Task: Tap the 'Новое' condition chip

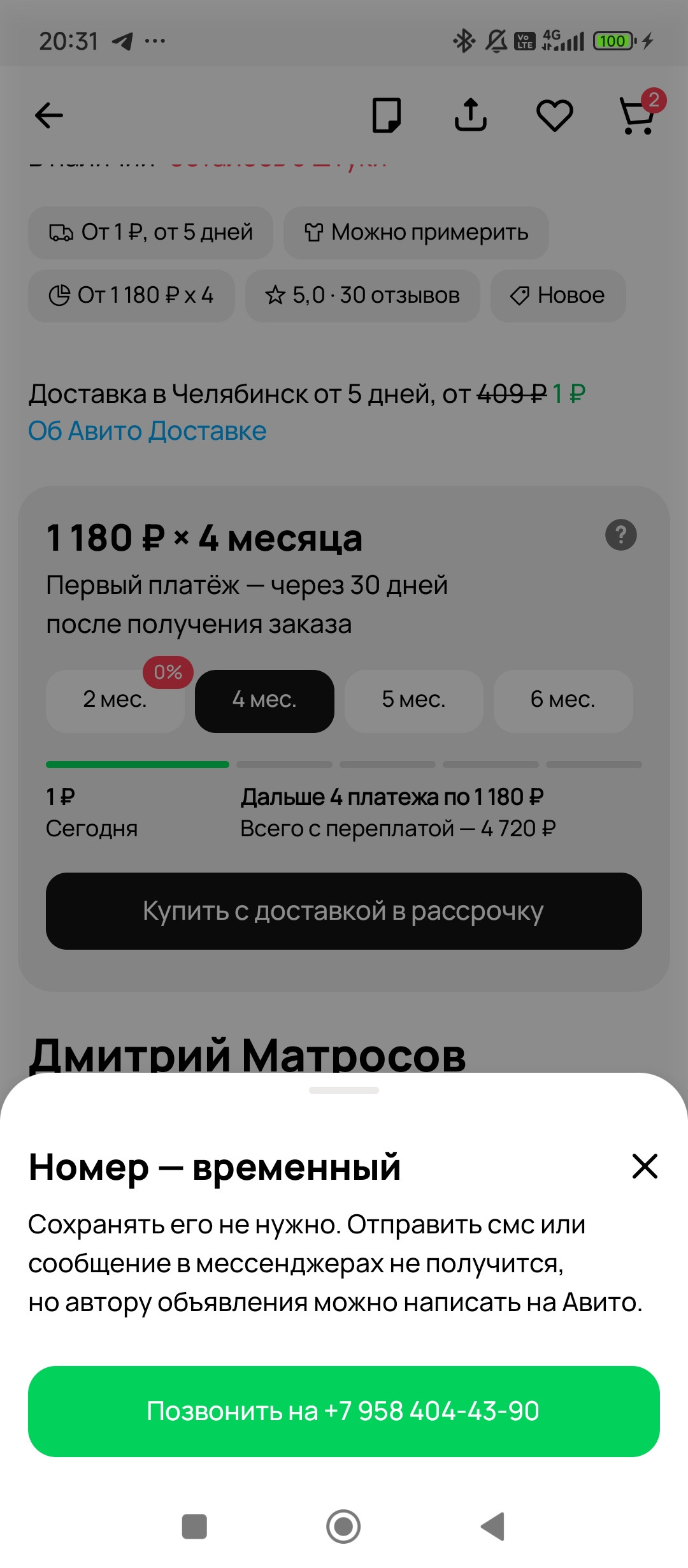Action: pyautogui.click(x=557, y=295)
